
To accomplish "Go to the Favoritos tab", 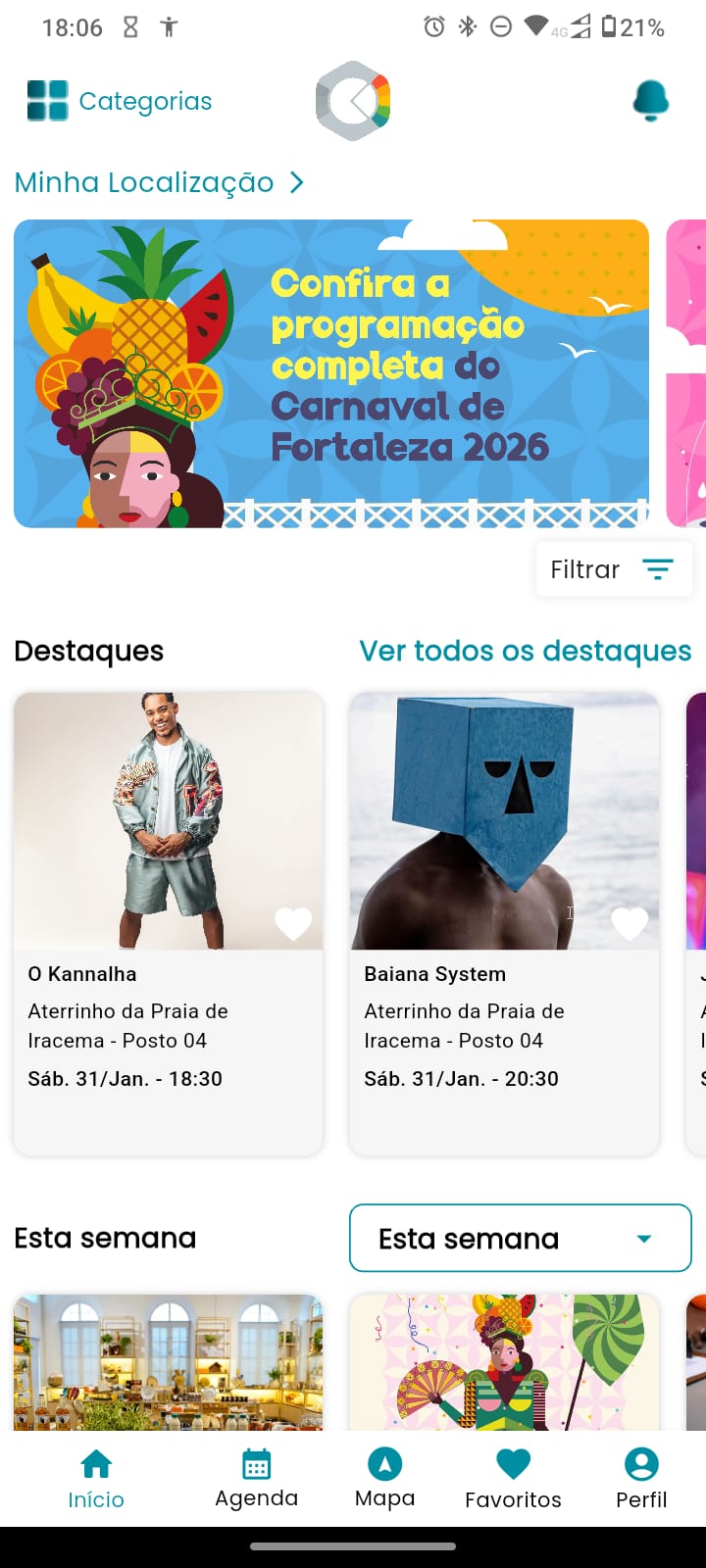I will [x=513, y=1479].
